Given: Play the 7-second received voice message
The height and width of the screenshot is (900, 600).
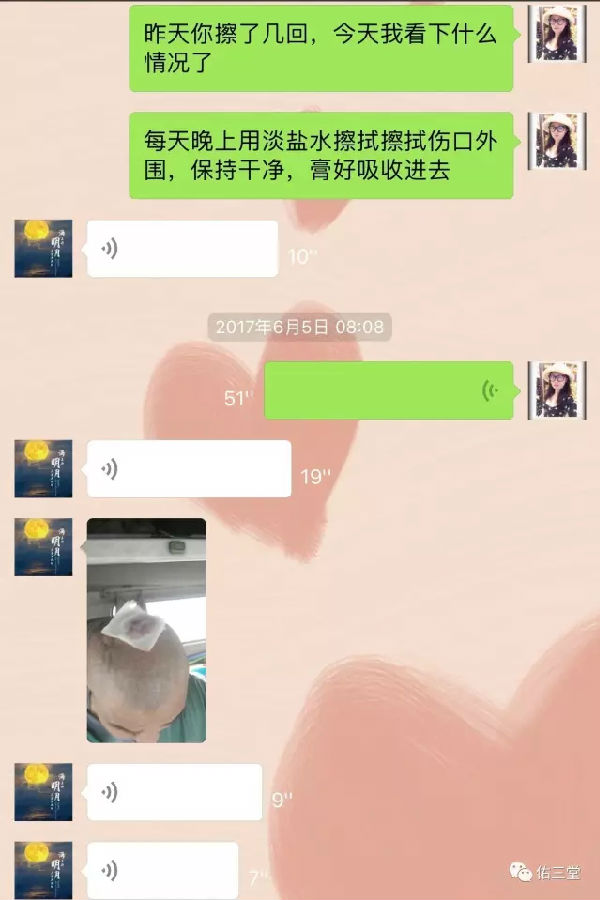Looking at the screenshot, I should click(x=162, y=870).
